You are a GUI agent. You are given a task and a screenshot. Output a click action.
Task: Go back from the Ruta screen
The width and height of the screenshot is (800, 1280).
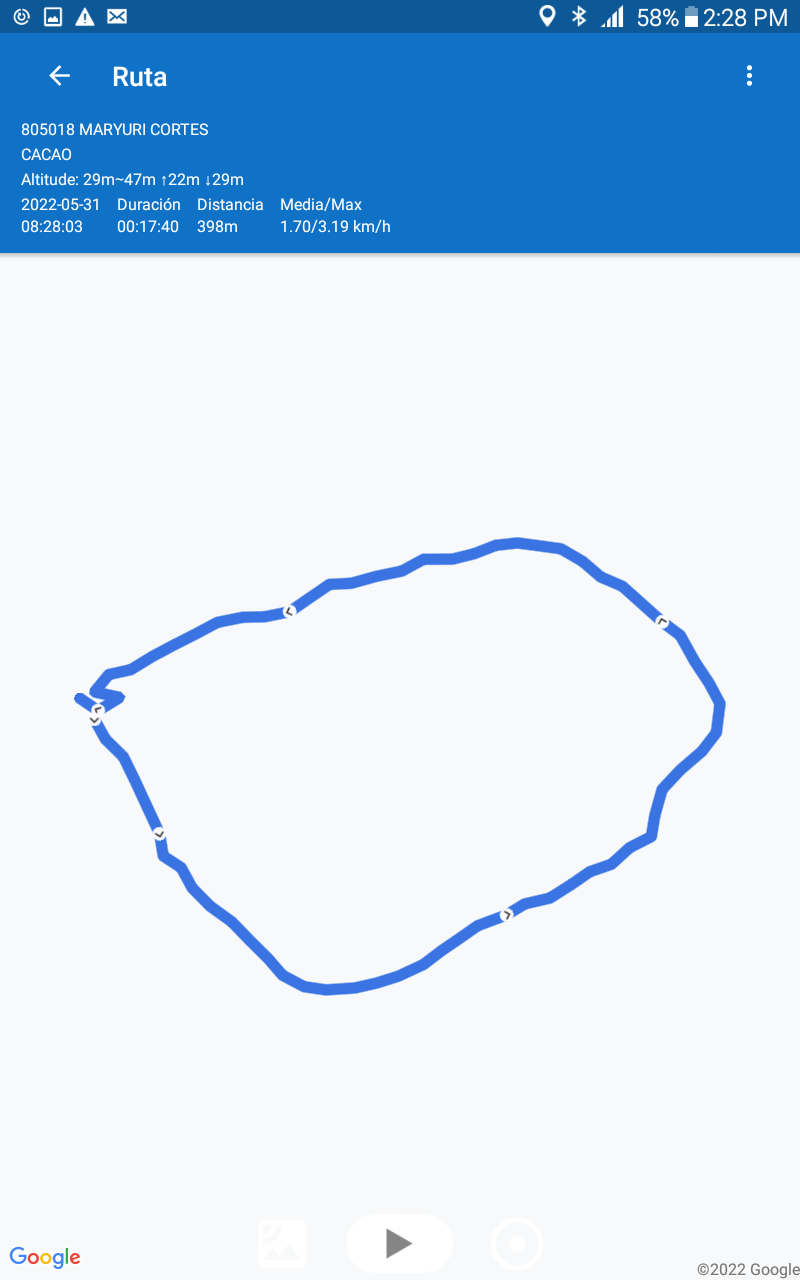pos(59,76)
